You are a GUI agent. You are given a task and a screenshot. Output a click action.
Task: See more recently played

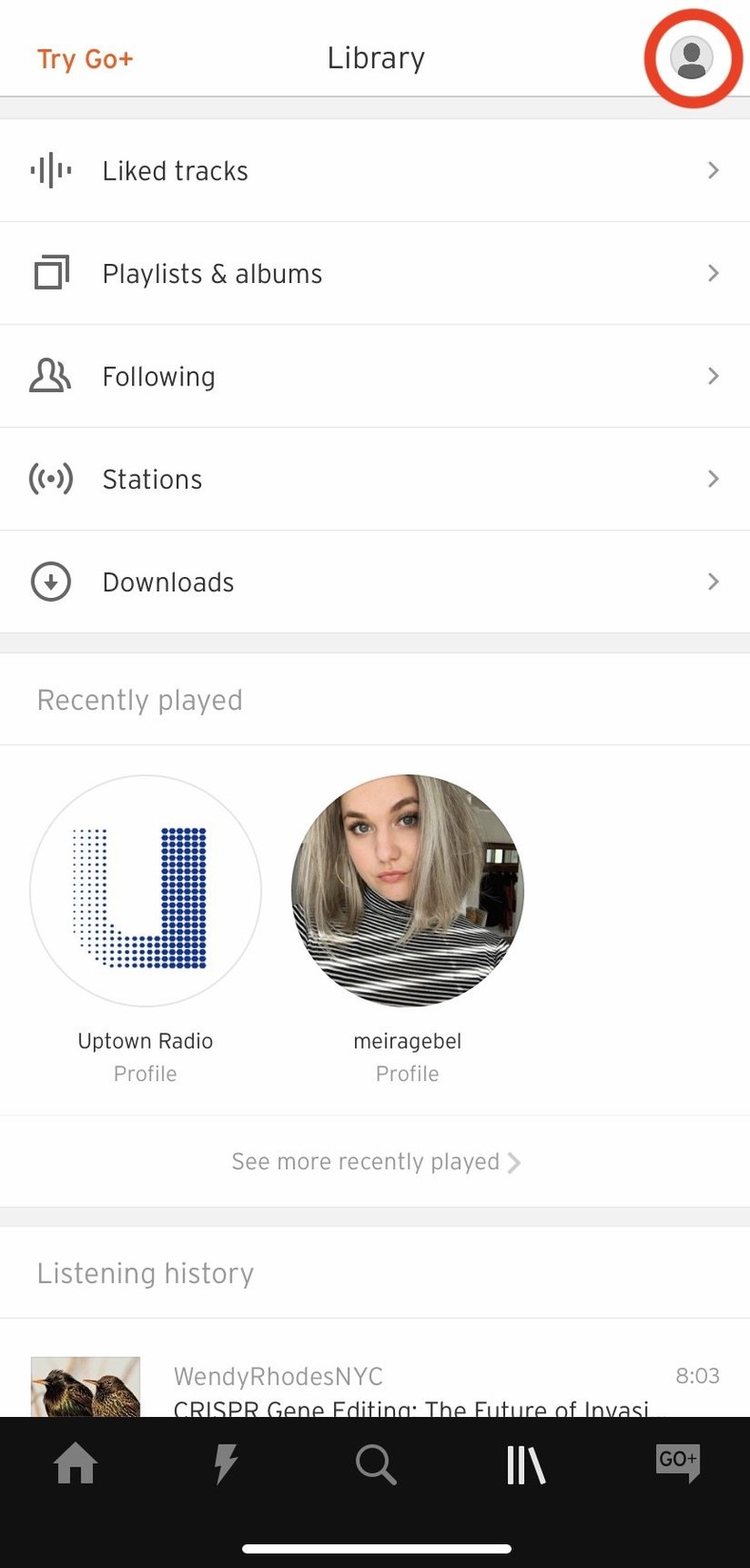click(x=375, y=1162)
